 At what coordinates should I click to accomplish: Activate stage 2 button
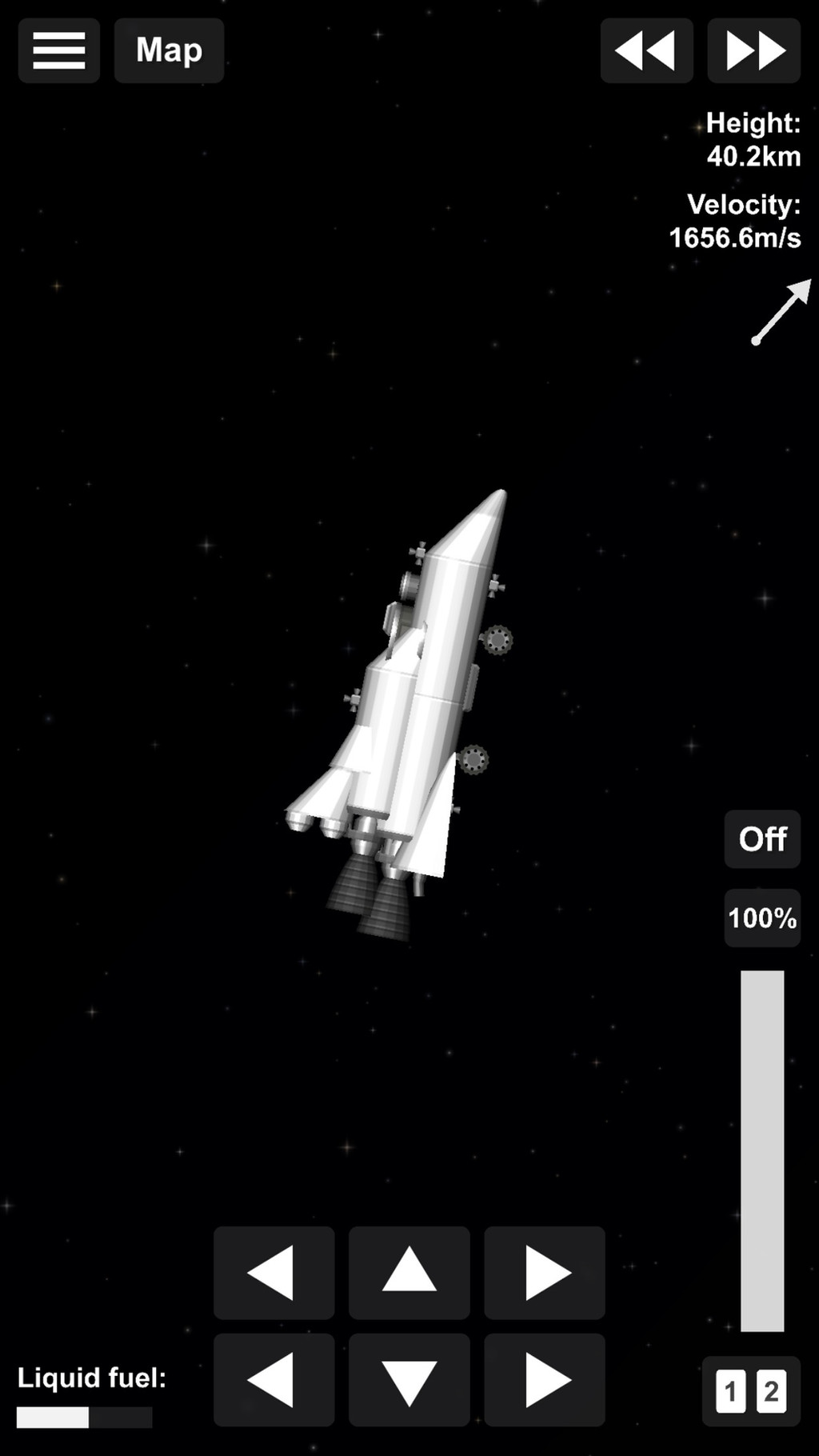tap(771, 1391)
